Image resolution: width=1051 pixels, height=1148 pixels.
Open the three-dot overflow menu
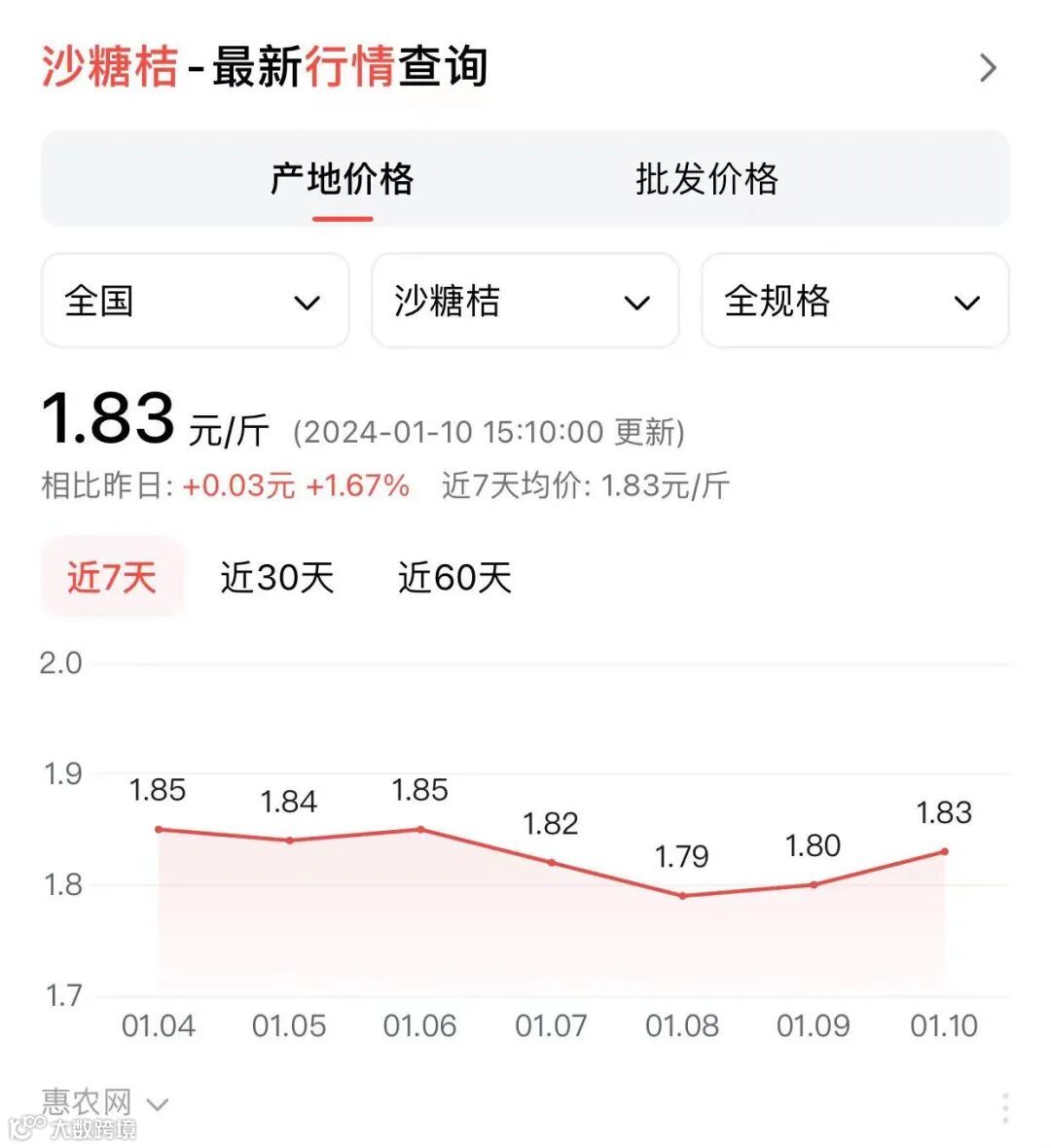click(x=1004, y=1107)
